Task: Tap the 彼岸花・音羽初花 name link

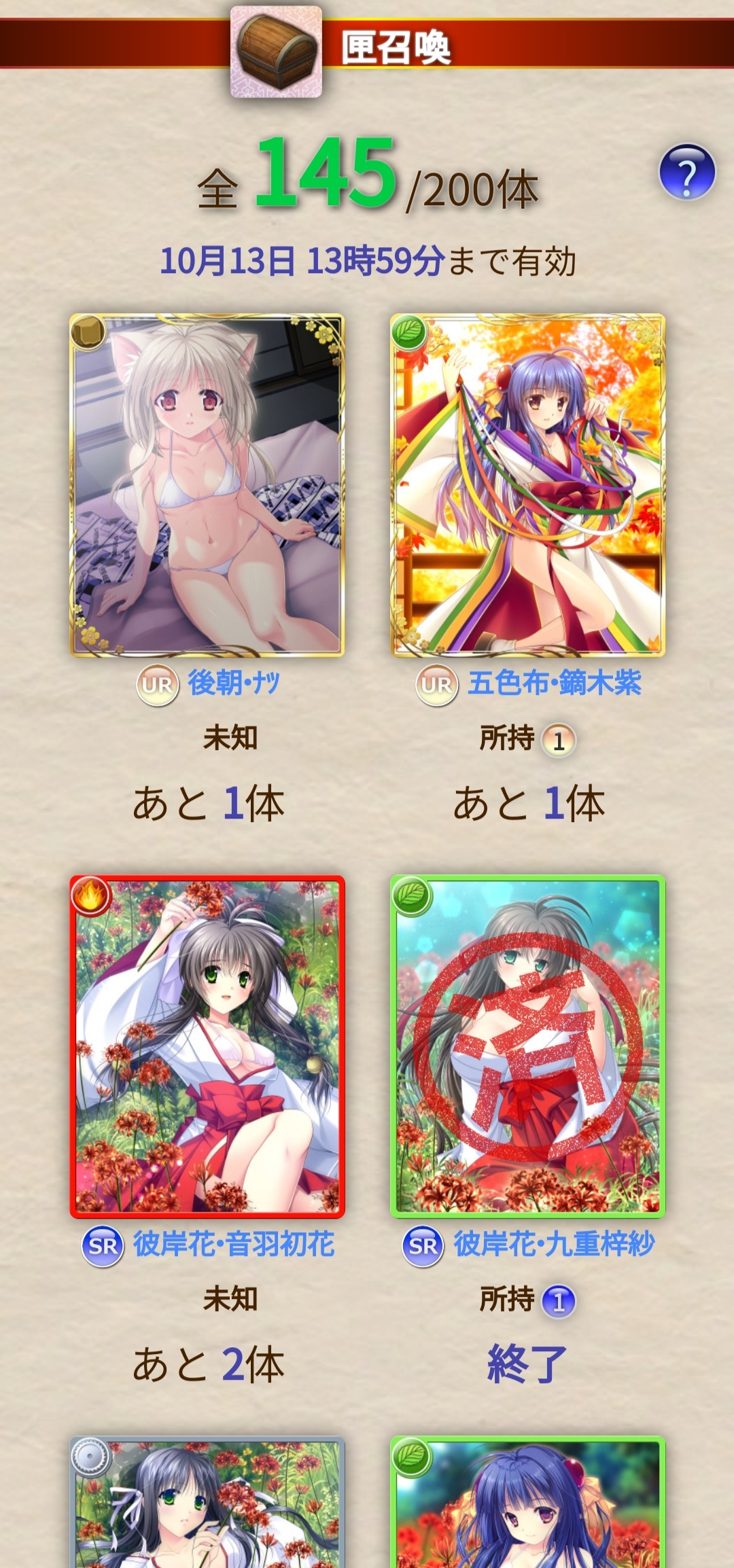Action: [x=233, y=1244]
